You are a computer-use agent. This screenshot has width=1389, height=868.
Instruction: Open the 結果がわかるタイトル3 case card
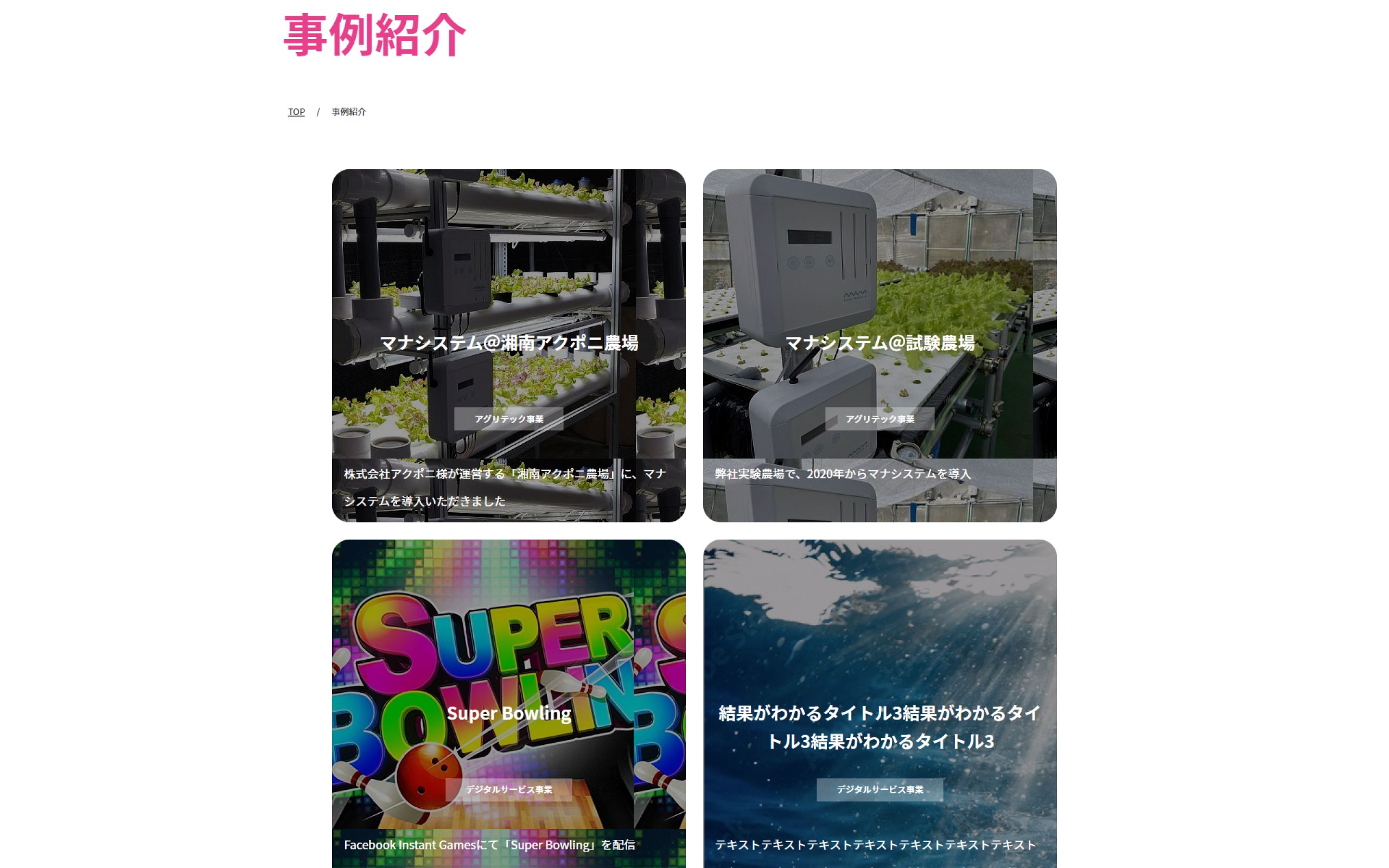click(880, 727)
